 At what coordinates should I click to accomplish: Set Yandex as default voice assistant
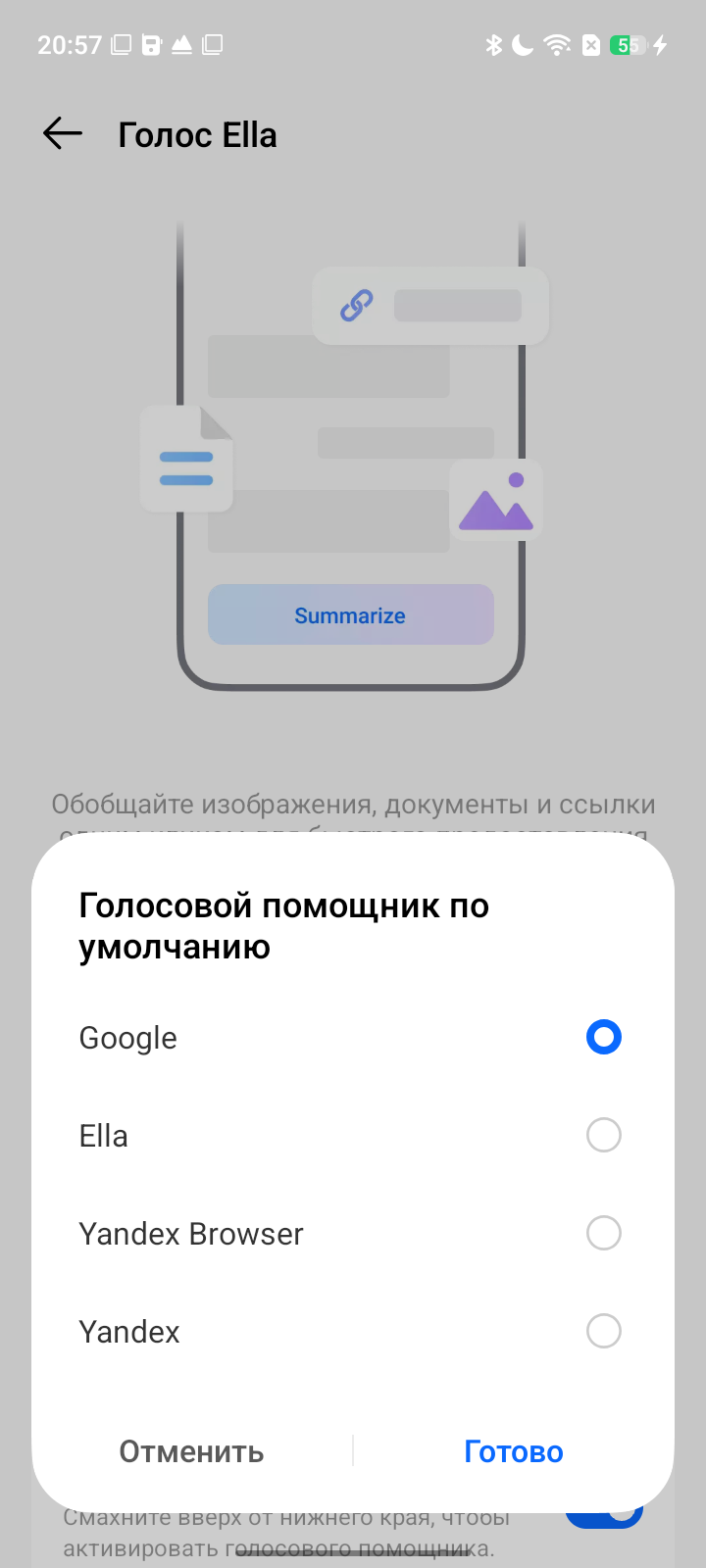pyautogui.click(x=603, y=1331)
